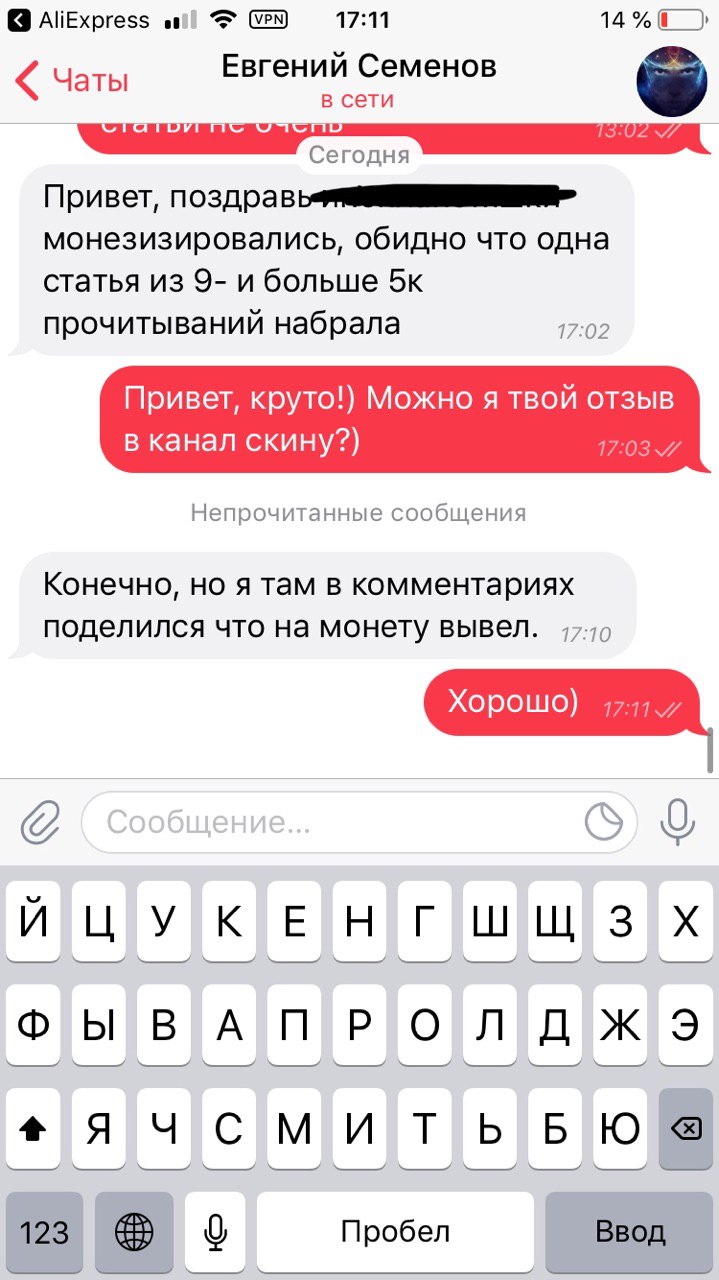Go back to the Чаты list
The image size is (719, 1280).
pyautogui.click(x=72, y=81)
